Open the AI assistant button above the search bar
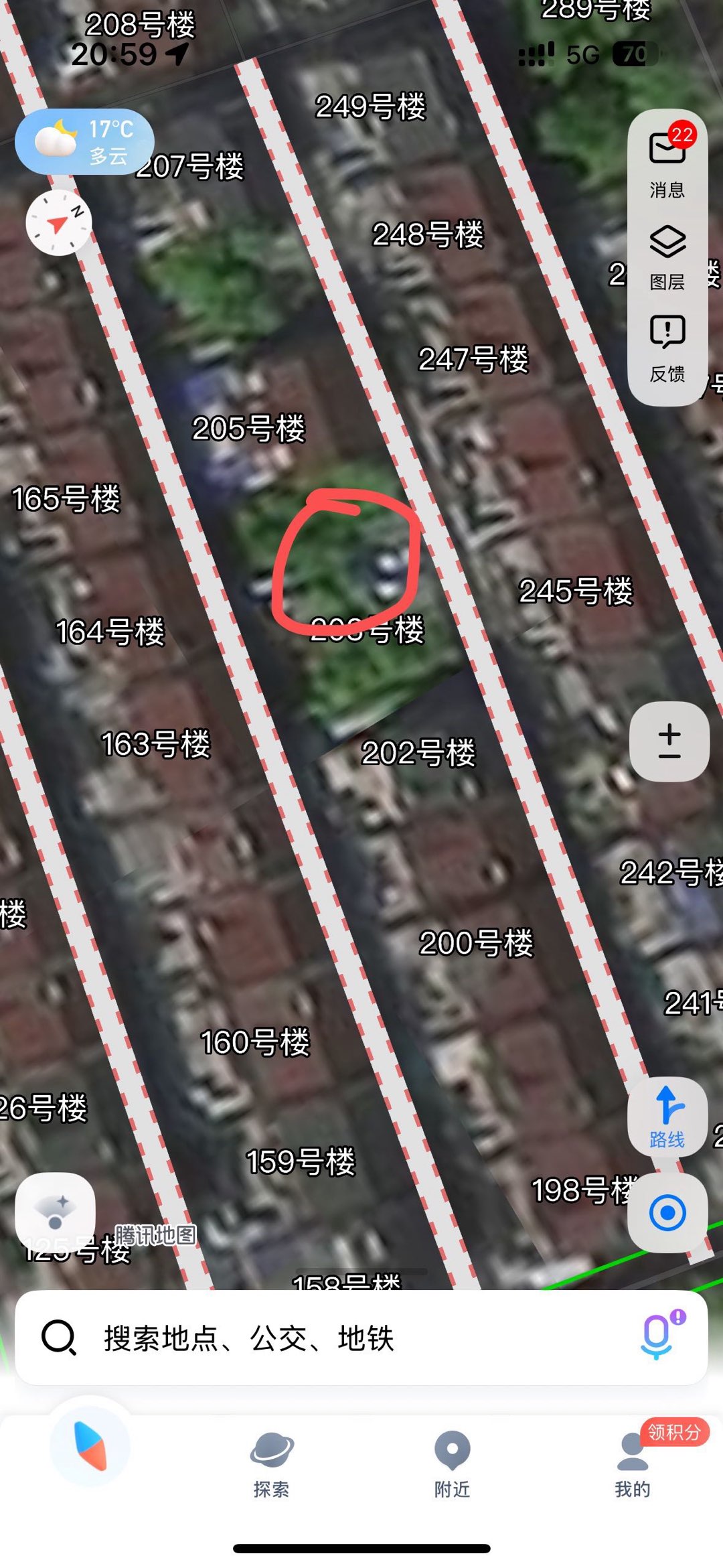 [56, 1212]
